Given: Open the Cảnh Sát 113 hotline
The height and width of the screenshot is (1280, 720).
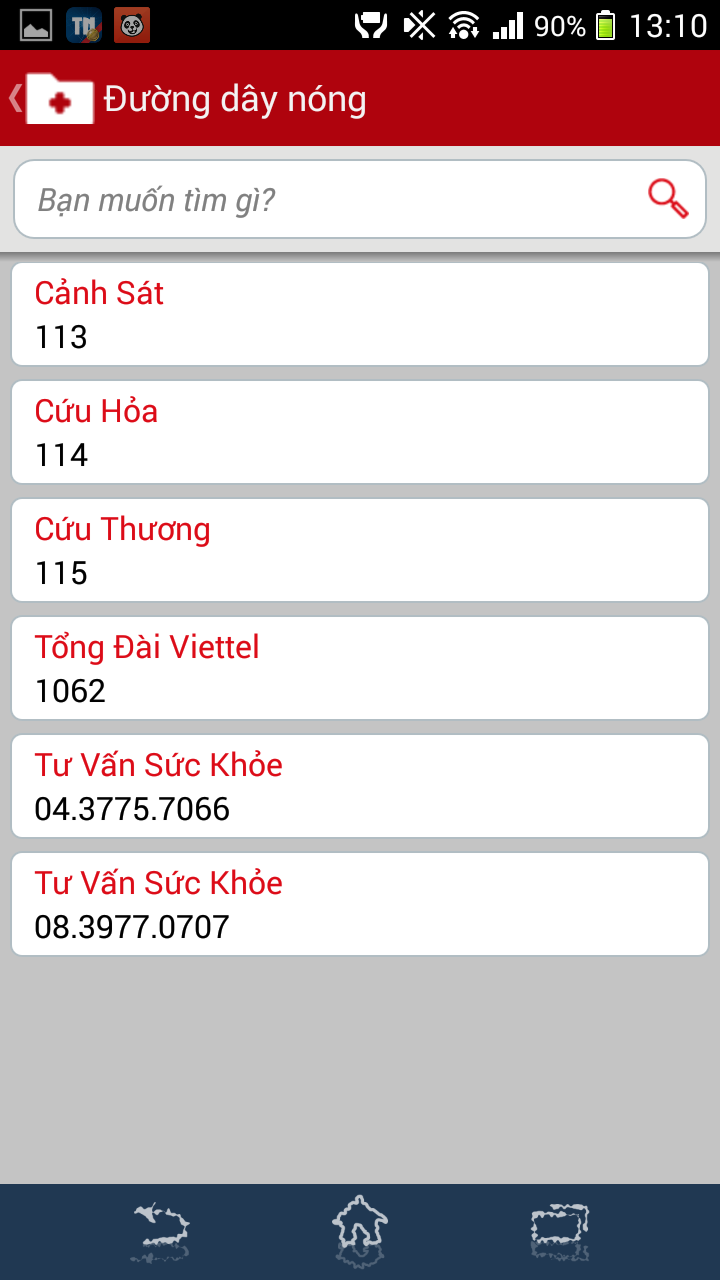Looking at the screenshot, I should [360, 314].
